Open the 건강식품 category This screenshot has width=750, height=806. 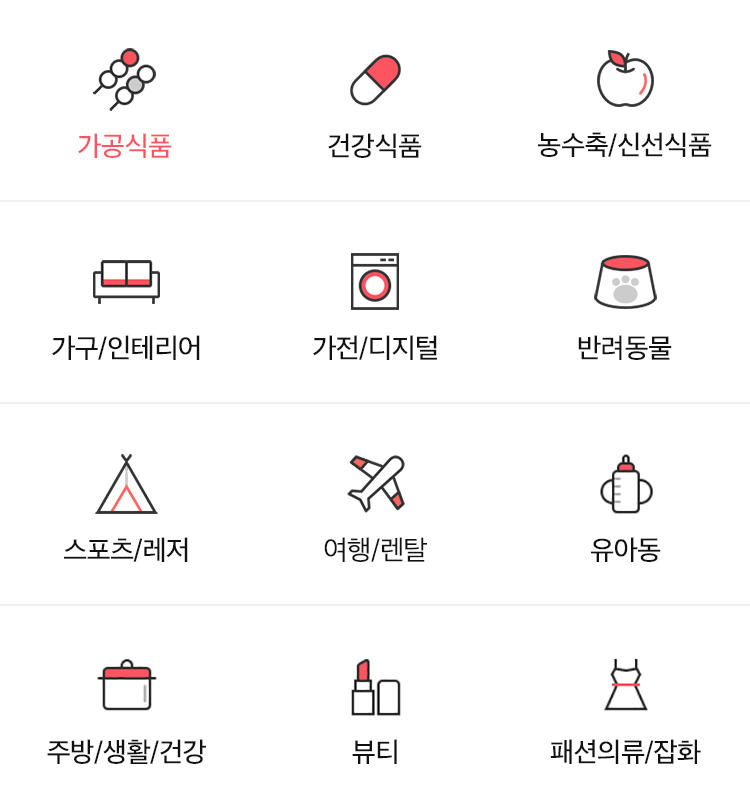point(375,103)
